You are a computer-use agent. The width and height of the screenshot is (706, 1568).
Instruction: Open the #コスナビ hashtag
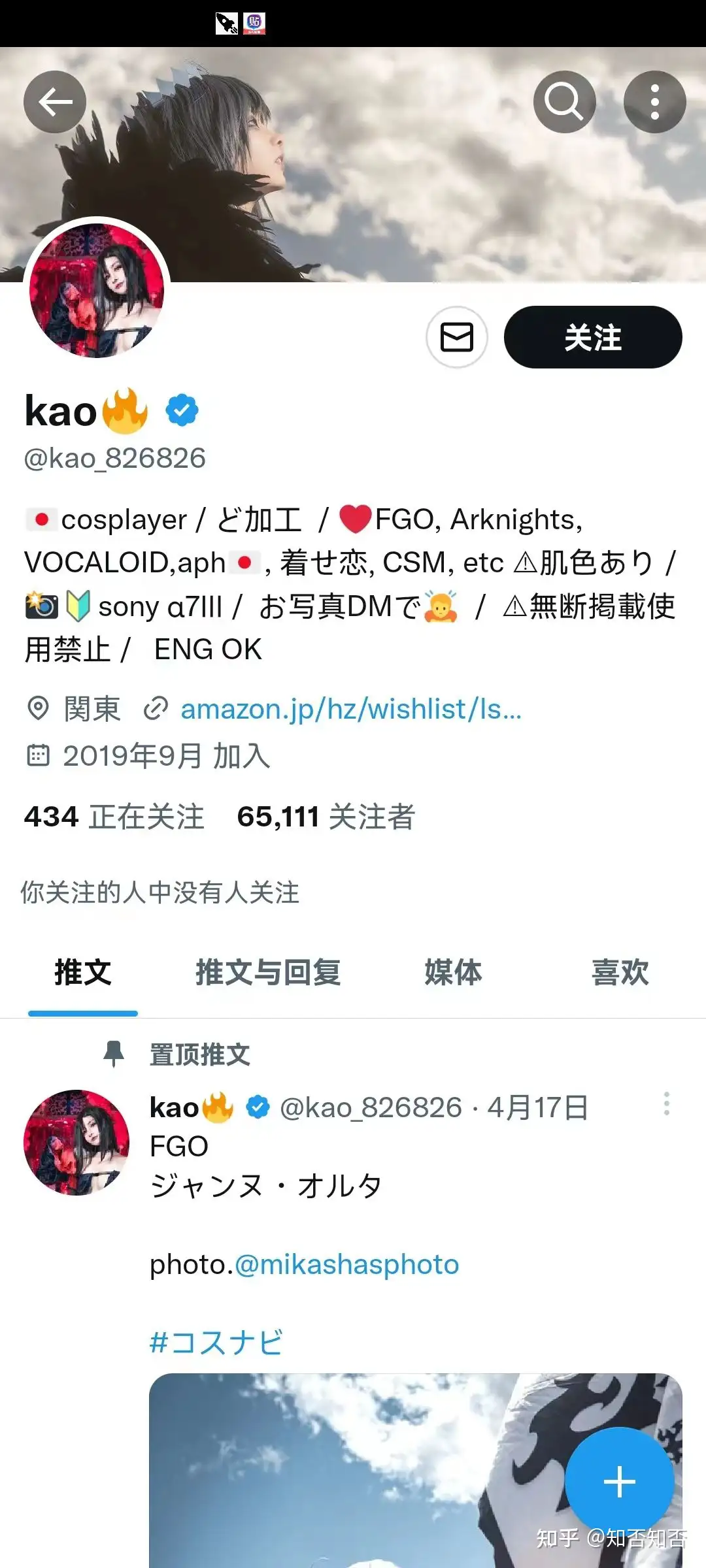pyautogui.click(x=216, y=1343)
